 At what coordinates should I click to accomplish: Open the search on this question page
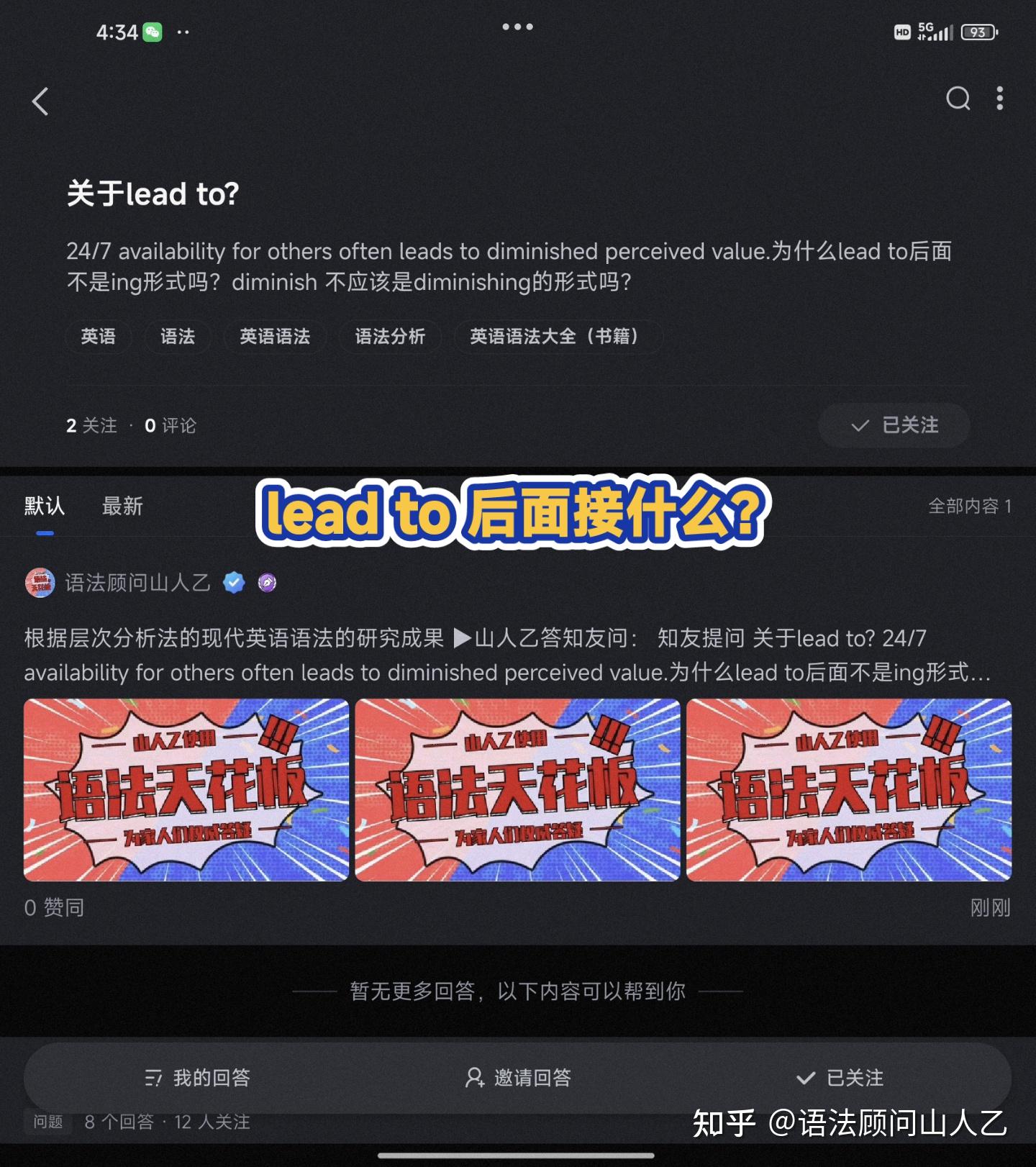click(957, 99)
